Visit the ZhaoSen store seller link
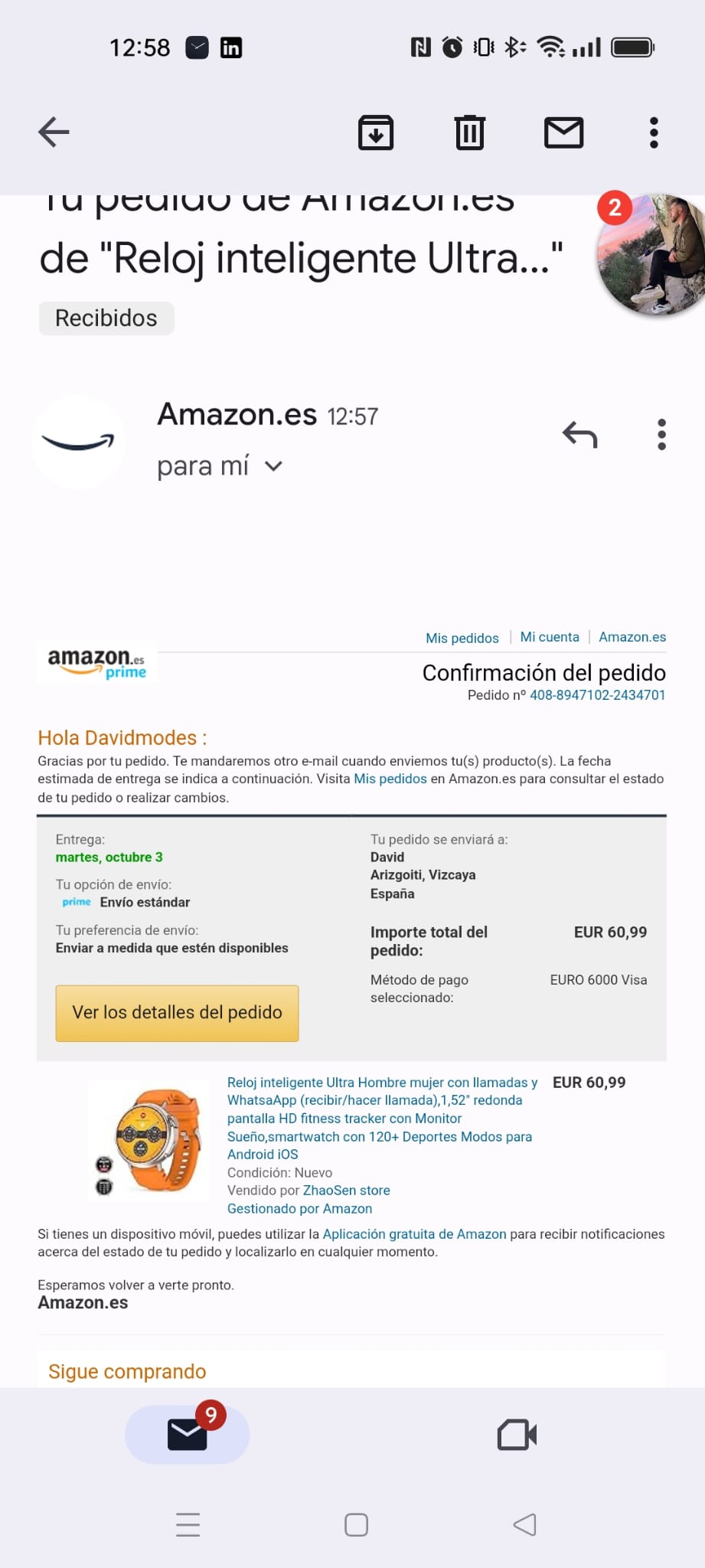Image resolution: width=705 pixels, height=1568 pixels. tap(346, 1191)
